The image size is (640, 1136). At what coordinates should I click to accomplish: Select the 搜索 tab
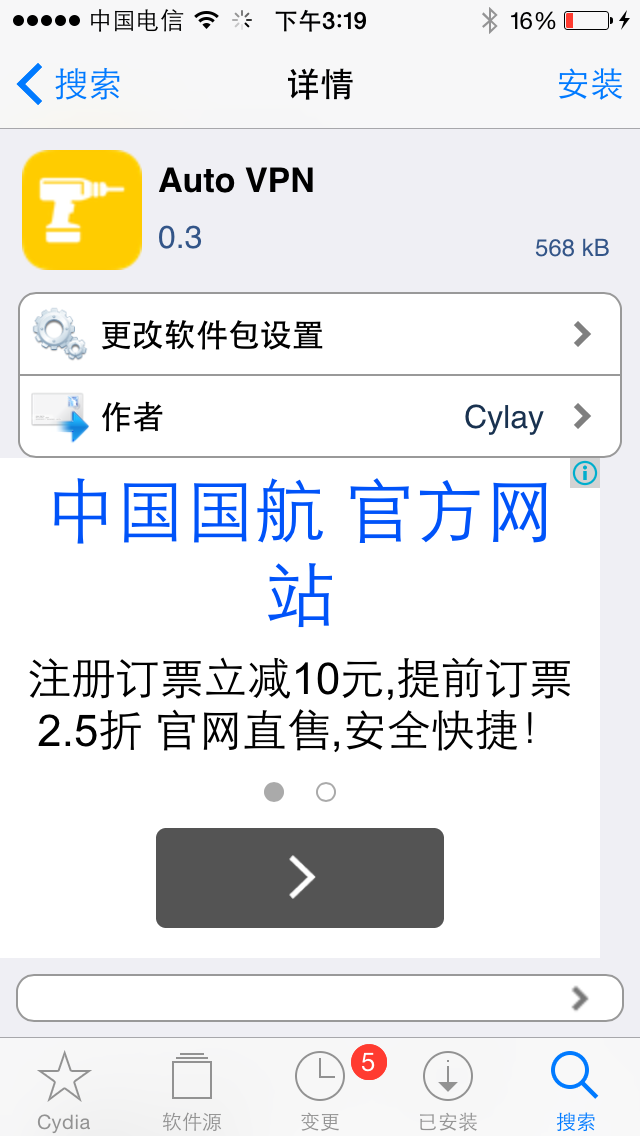click(x=575, y=1090)
